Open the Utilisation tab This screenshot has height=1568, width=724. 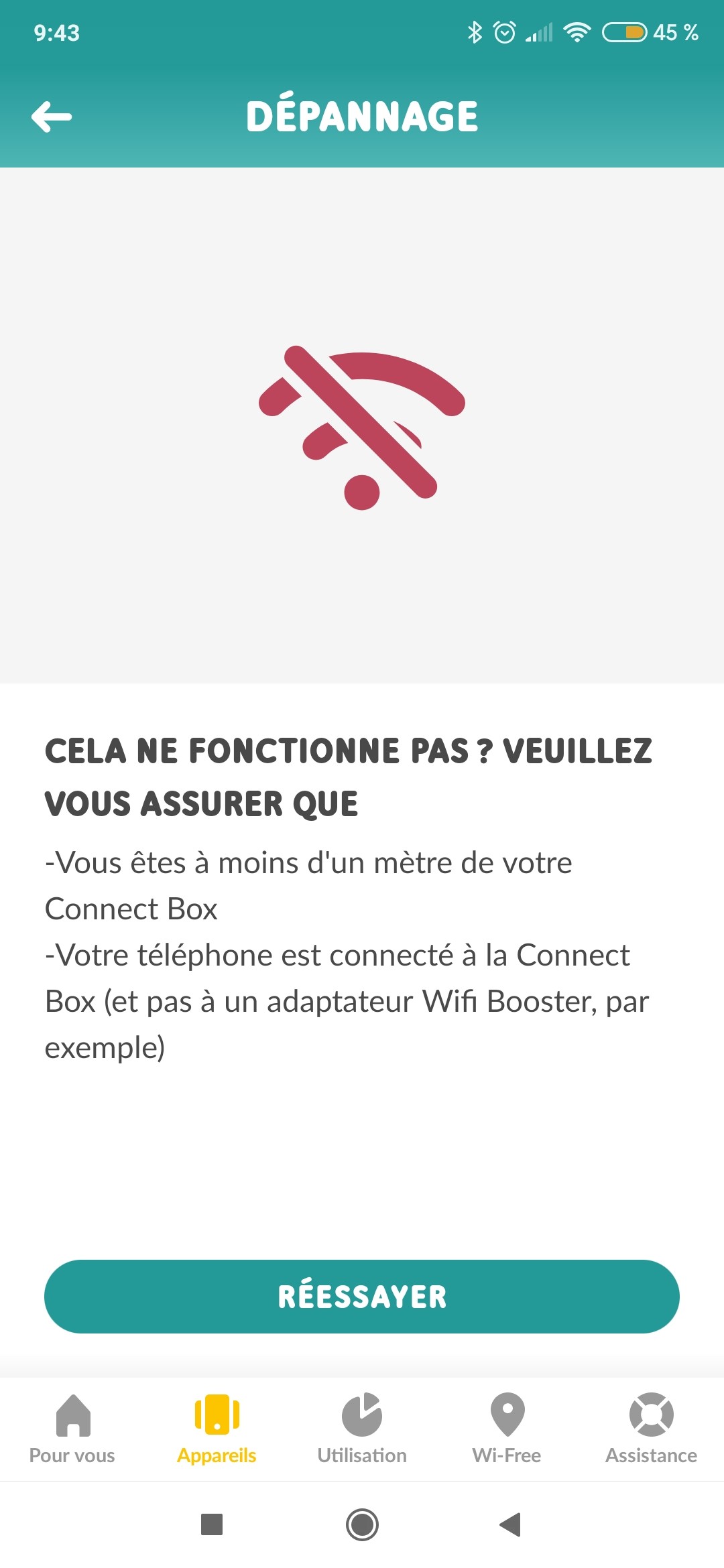coord(362,1429)
